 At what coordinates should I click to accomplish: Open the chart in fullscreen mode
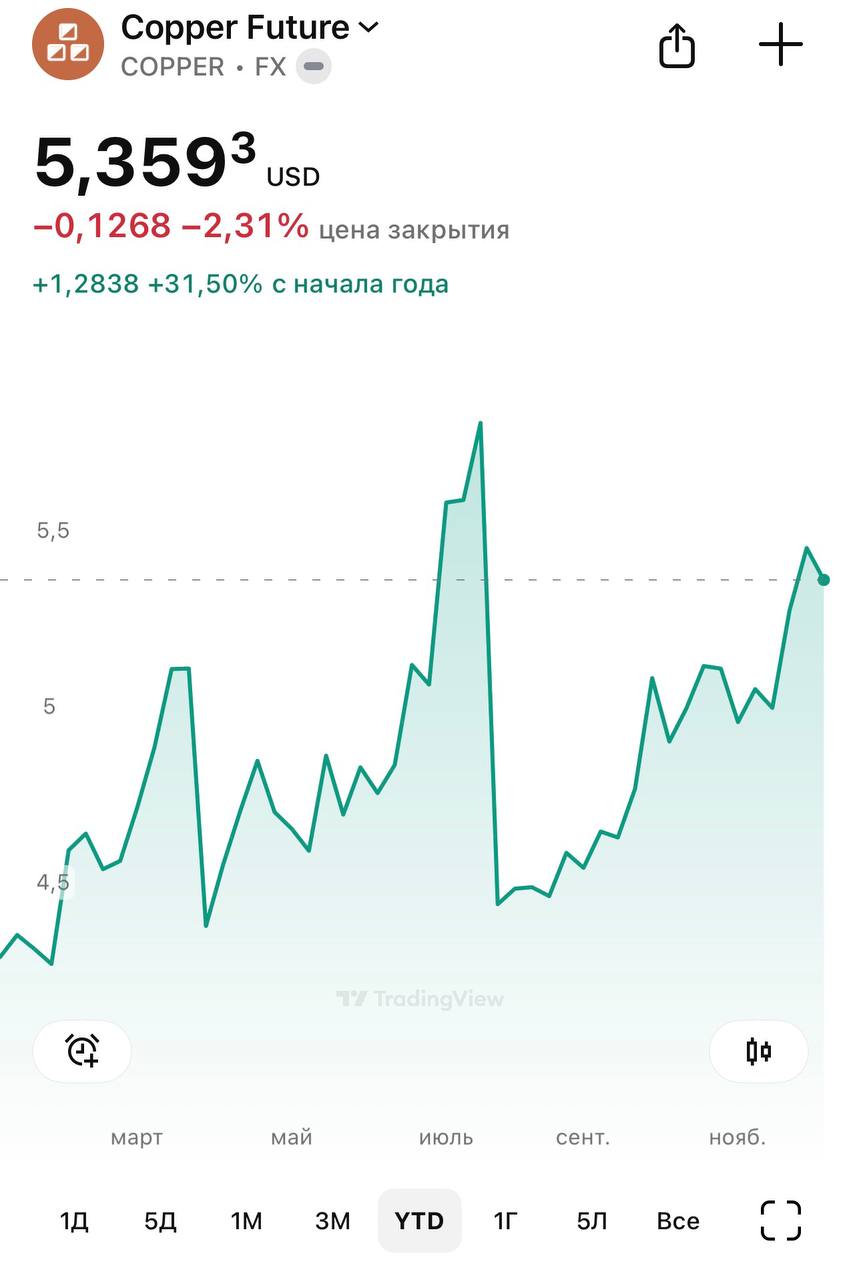point(781,1221)
